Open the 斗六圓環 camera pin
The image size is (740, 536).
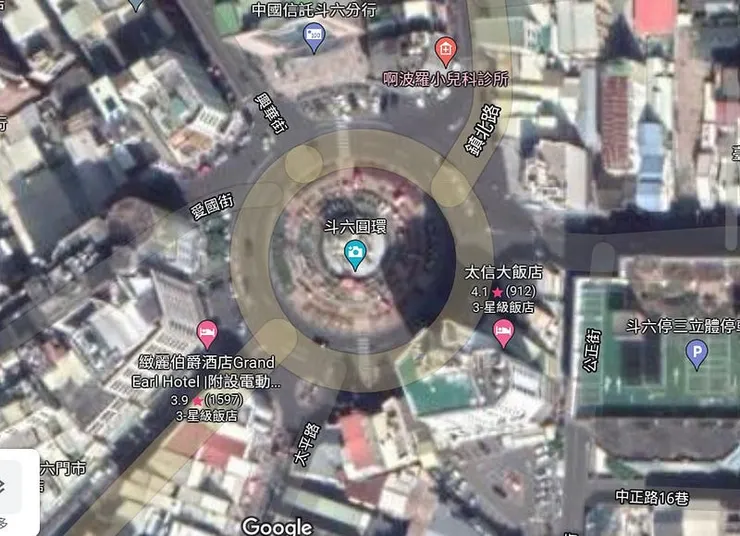pyautogui.click(x=354, y=254)
